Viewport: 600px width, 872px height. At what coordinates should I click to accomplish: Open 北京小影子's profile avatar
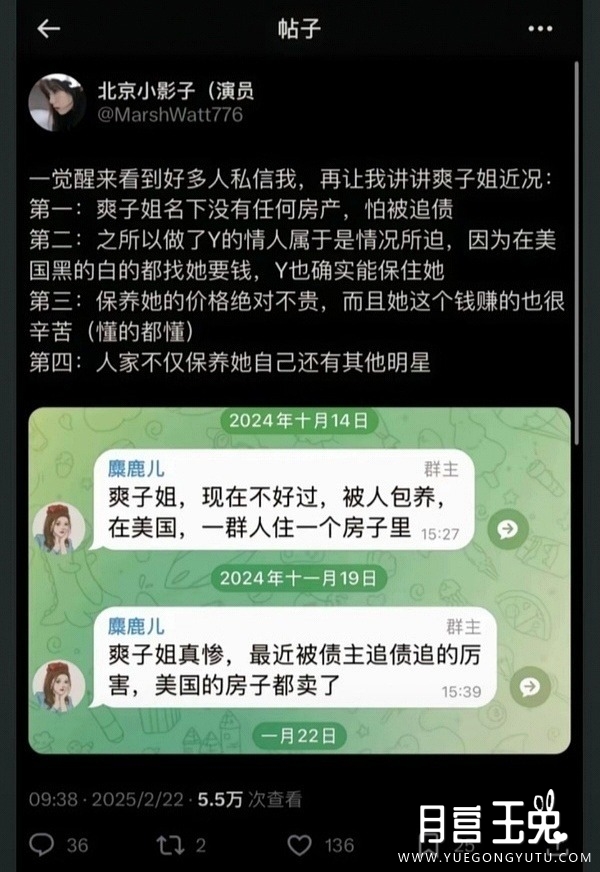click(x=56, y=102)
